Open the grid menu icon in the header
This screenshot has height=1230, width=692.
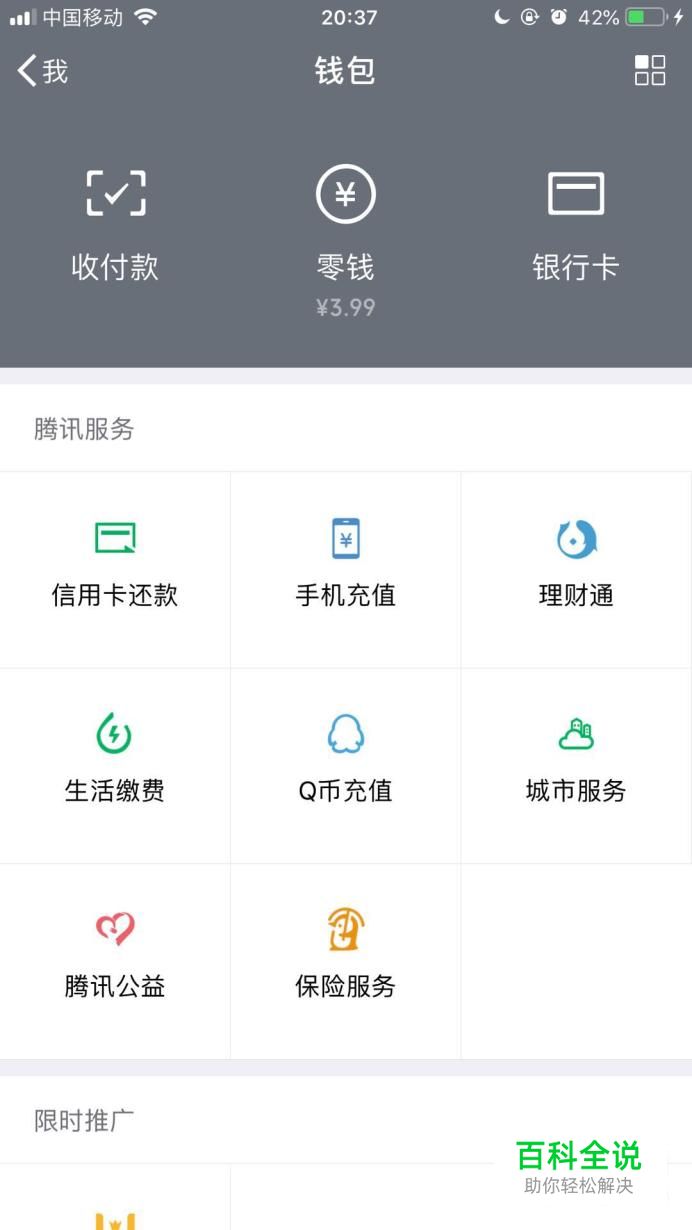click(x=649, y=71)
